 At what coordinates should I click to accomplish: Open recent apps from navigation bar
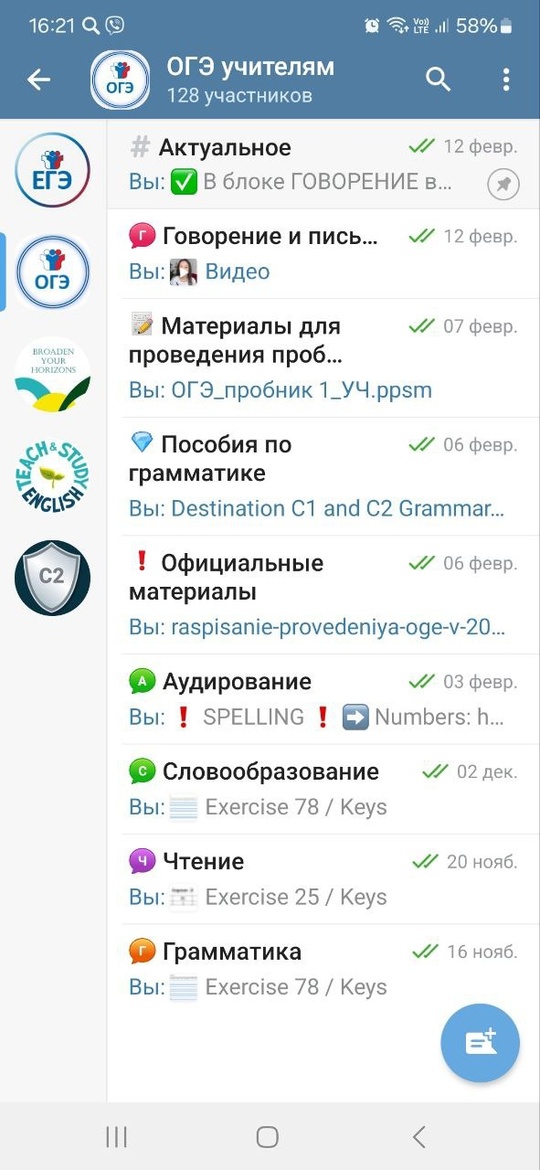point(116,1136)
